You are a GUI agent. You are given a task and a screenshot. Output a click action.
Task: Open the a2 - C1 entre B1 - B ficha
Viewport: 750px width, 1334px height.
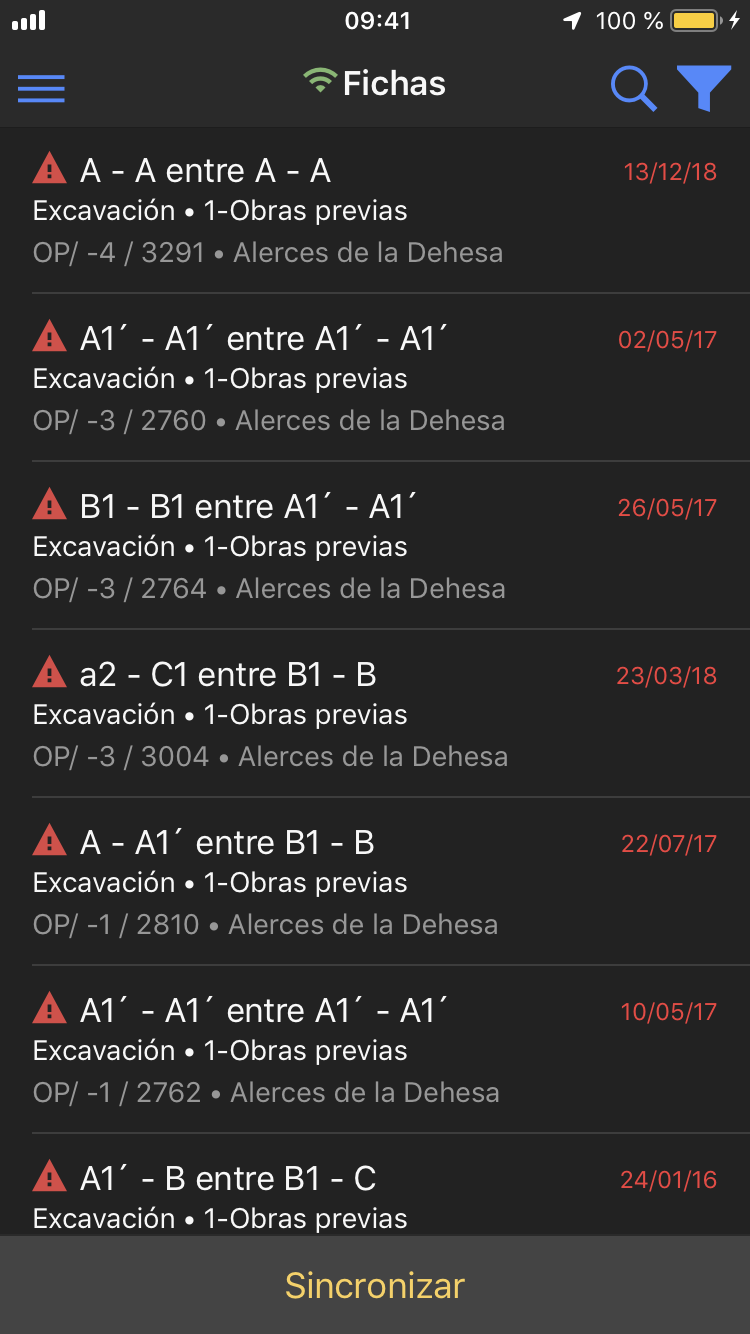(375, 715)
